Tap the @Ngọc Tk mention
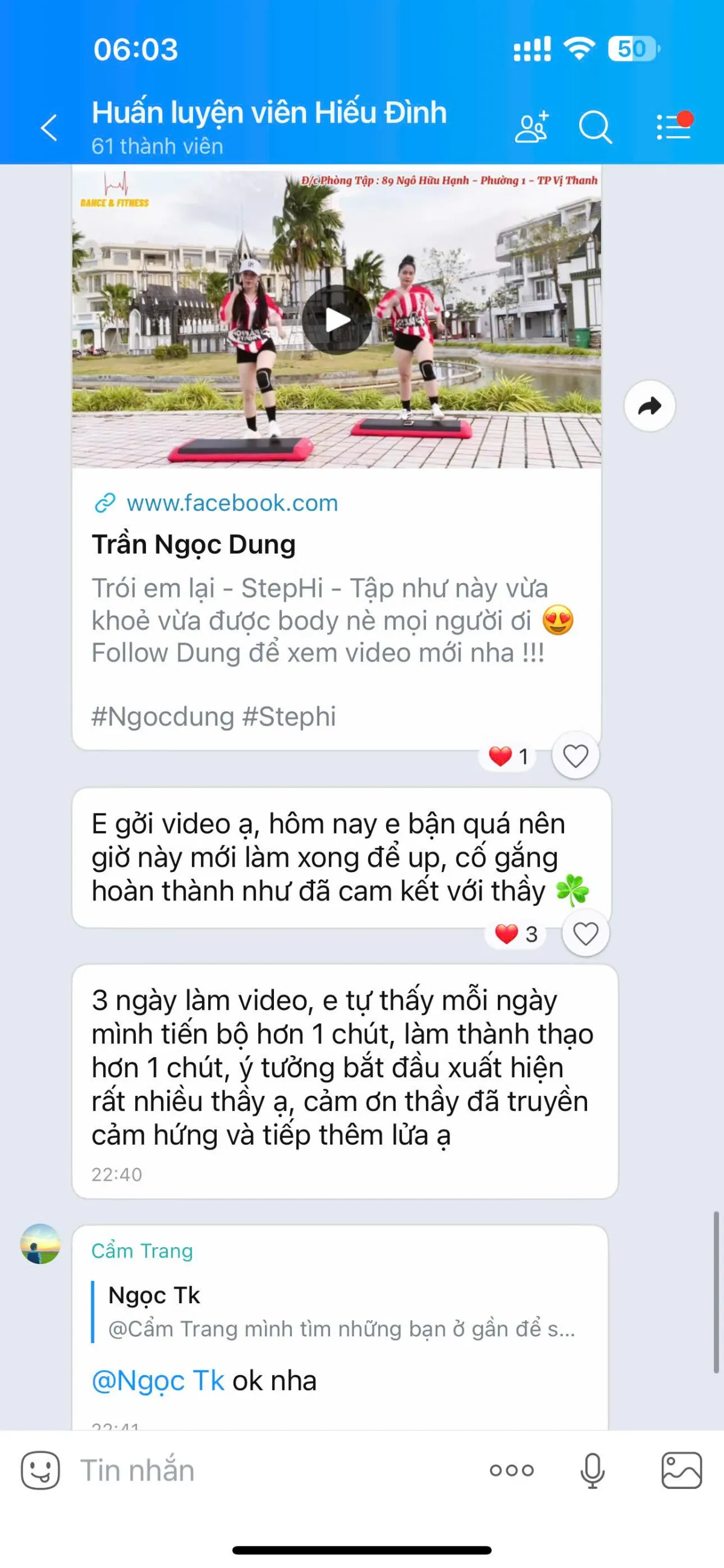Viewport: 724px width, 1568px height. click(x=158, y=1380)
